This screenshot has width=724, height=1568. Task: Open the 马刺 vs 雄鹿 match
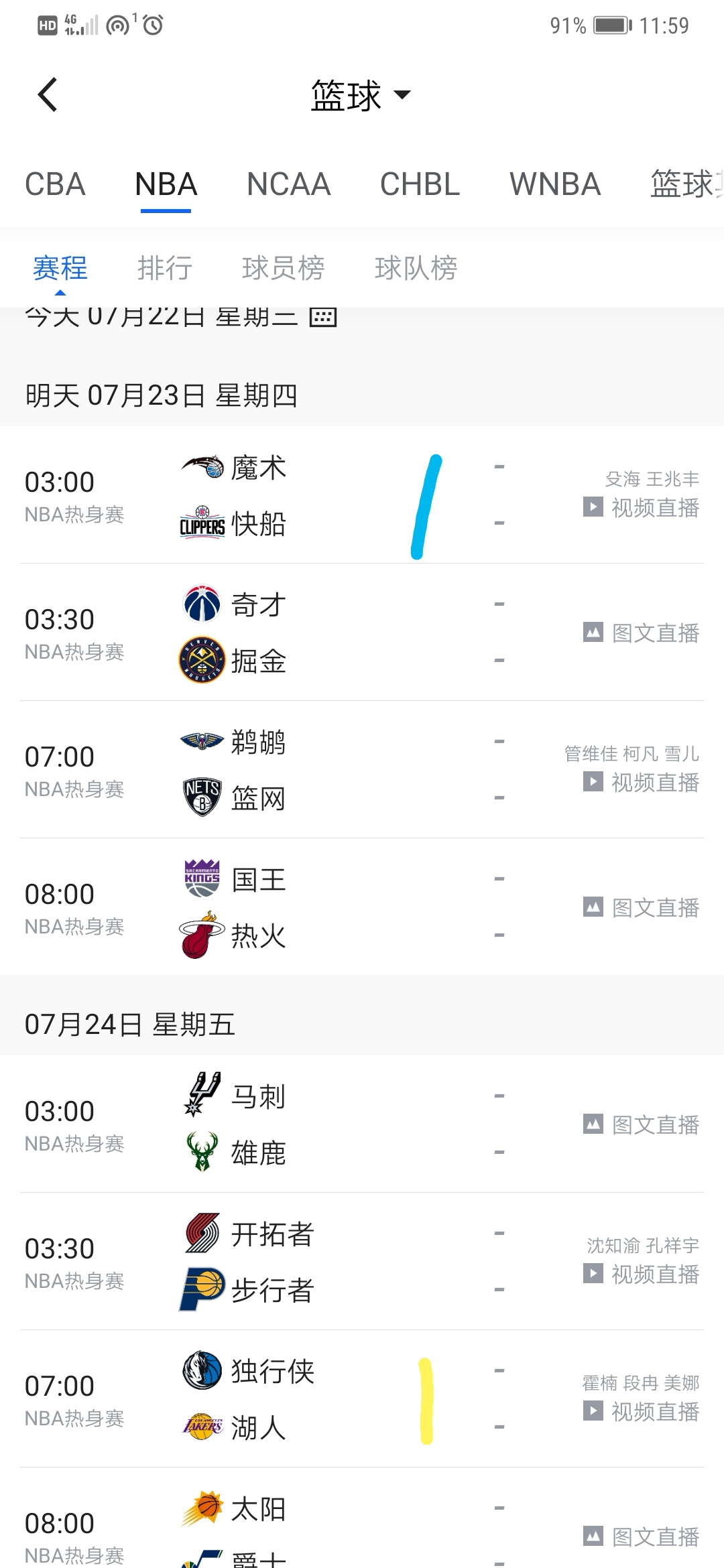[302, 1124]
